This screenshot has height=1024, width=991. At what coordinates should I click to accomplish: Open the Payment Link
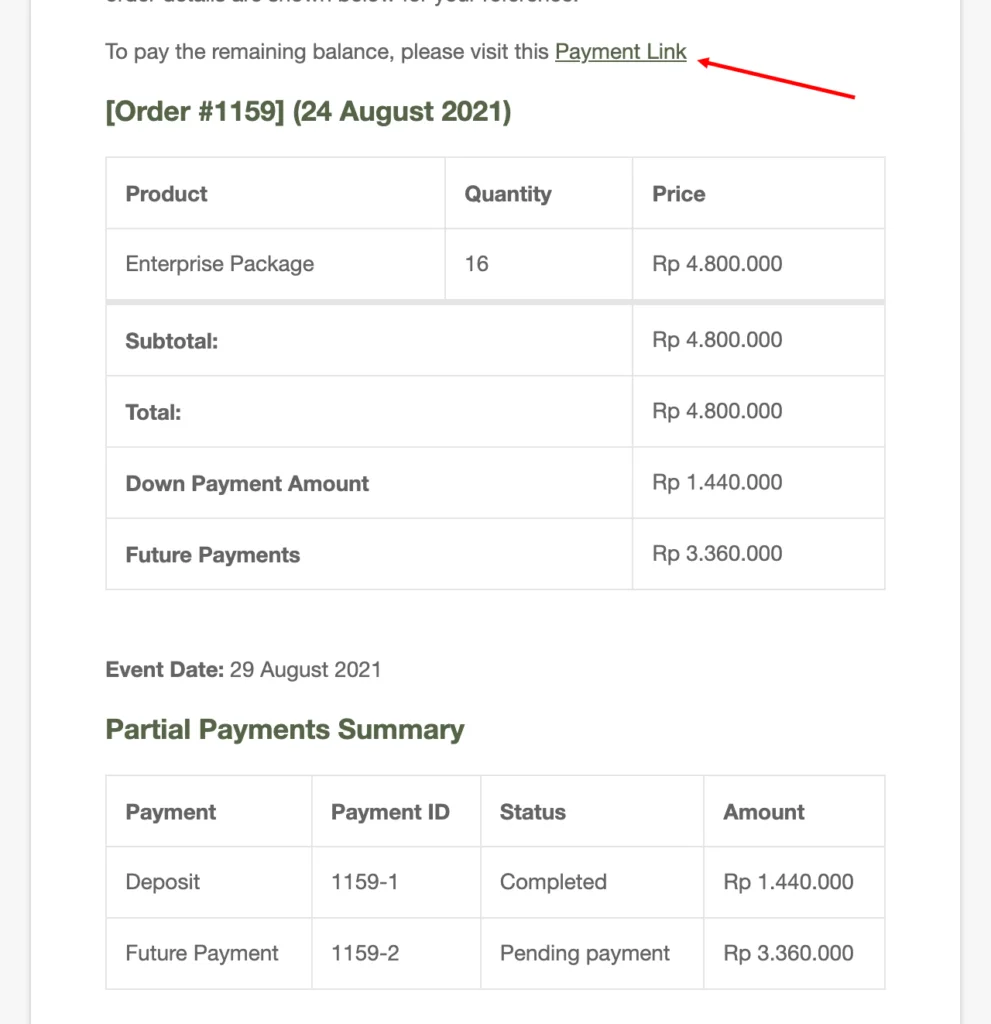click(x=620, y=52)
